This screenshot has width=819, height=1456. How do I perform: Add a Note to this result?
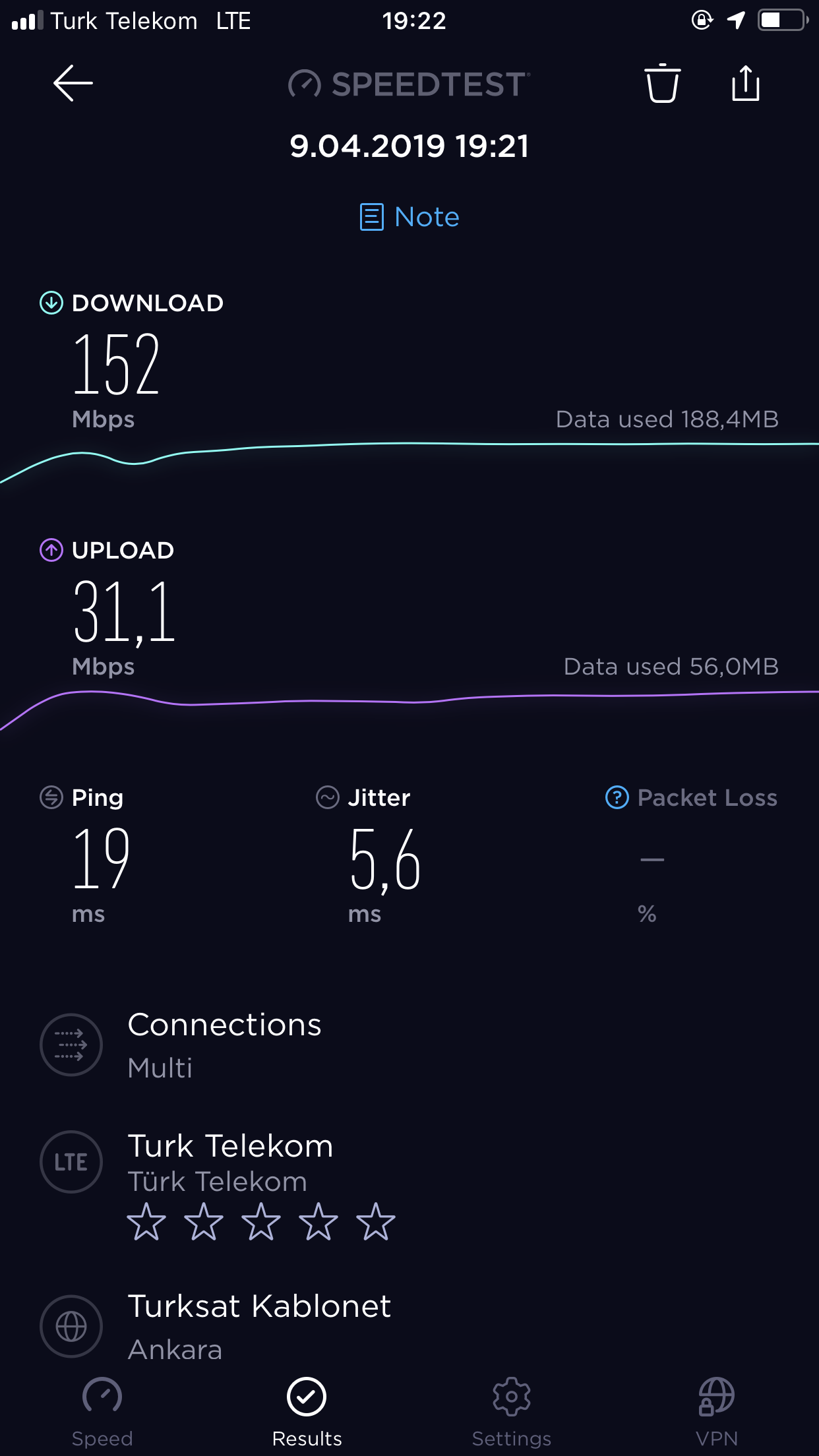tap(409, 217)
